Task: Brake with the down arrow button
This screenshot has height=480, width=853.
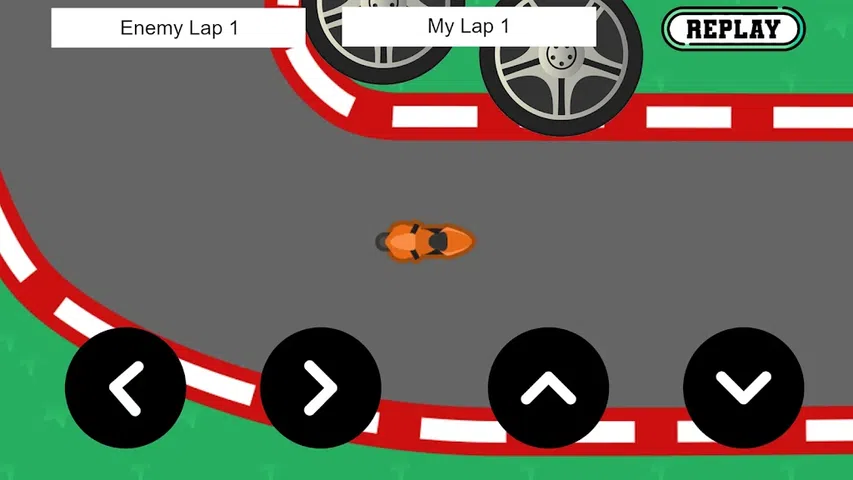Action: coord(743,388)
